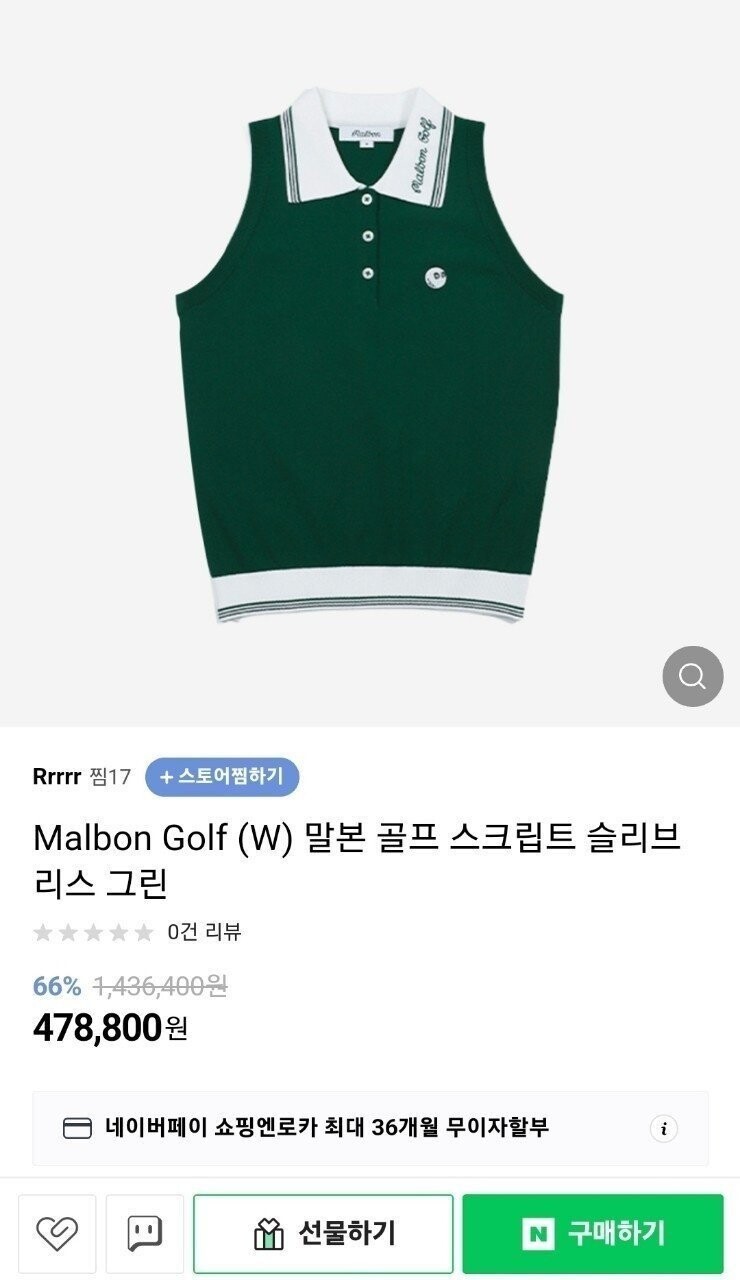Open the Rrrrr store page
This screenshot has width=740, height=1280.
pos(56,777)
